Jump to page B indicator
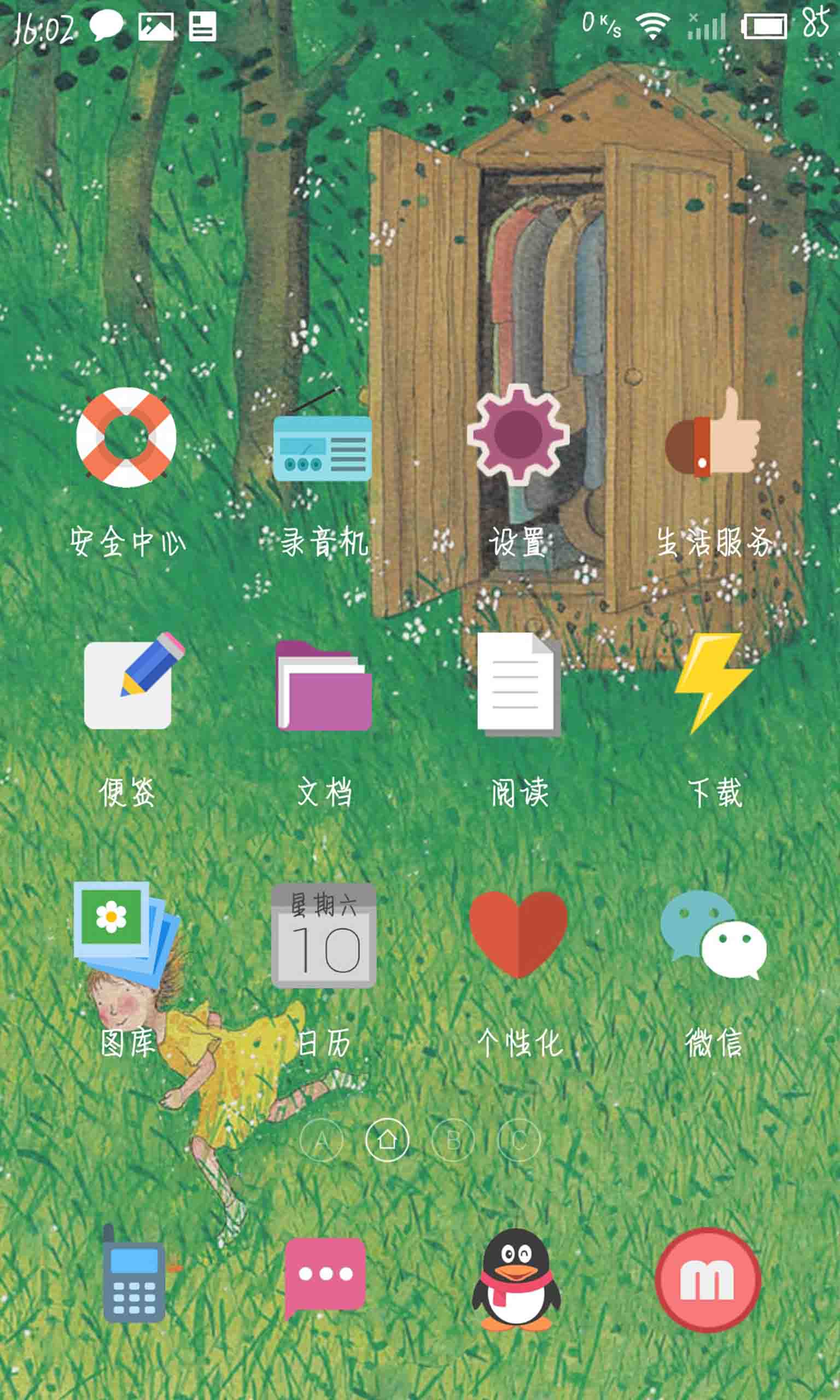This screenshot has height=1400, width=840. (x=453, y=1140)
